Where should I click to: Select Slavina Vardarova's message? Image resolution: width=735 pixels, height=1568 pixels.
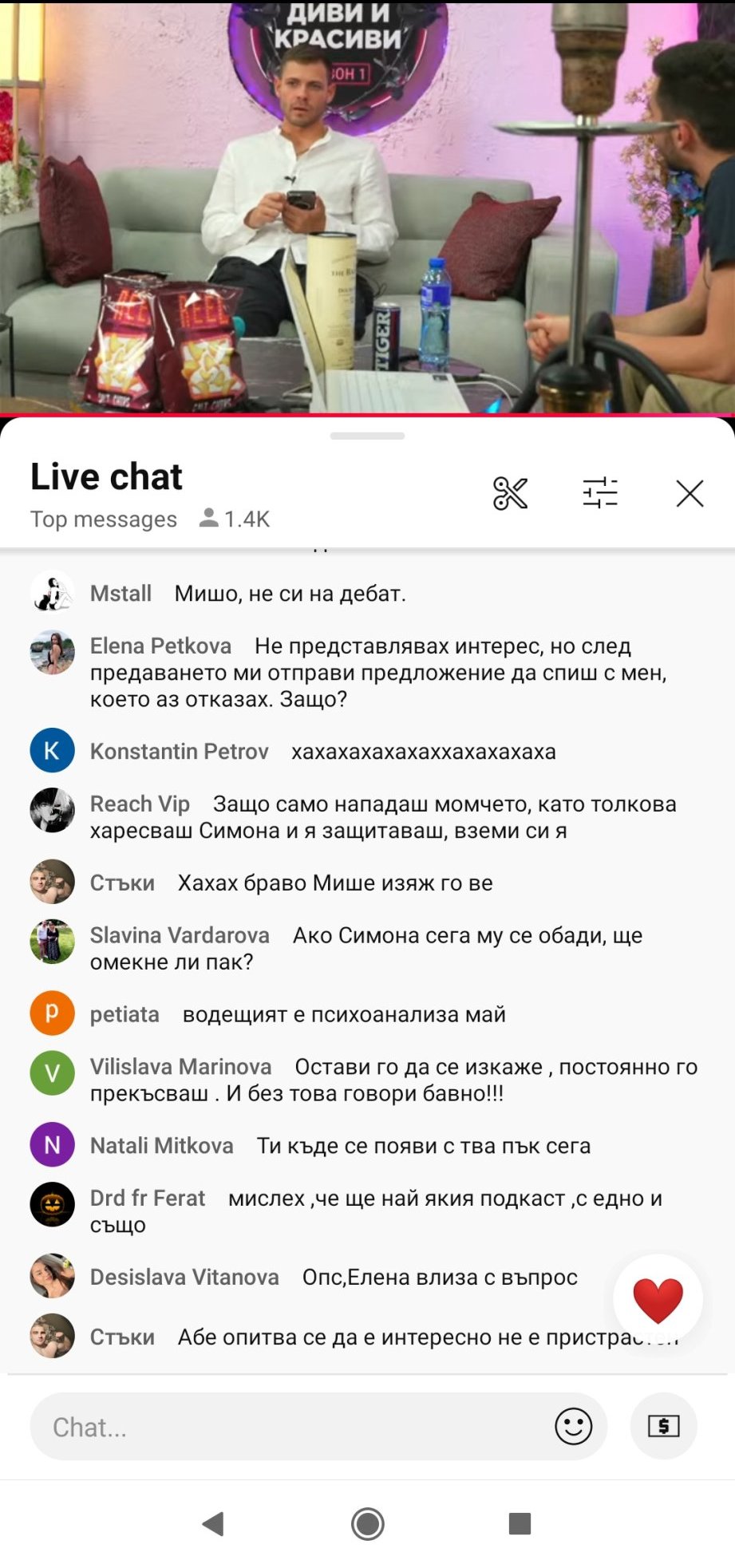[367, 948]
